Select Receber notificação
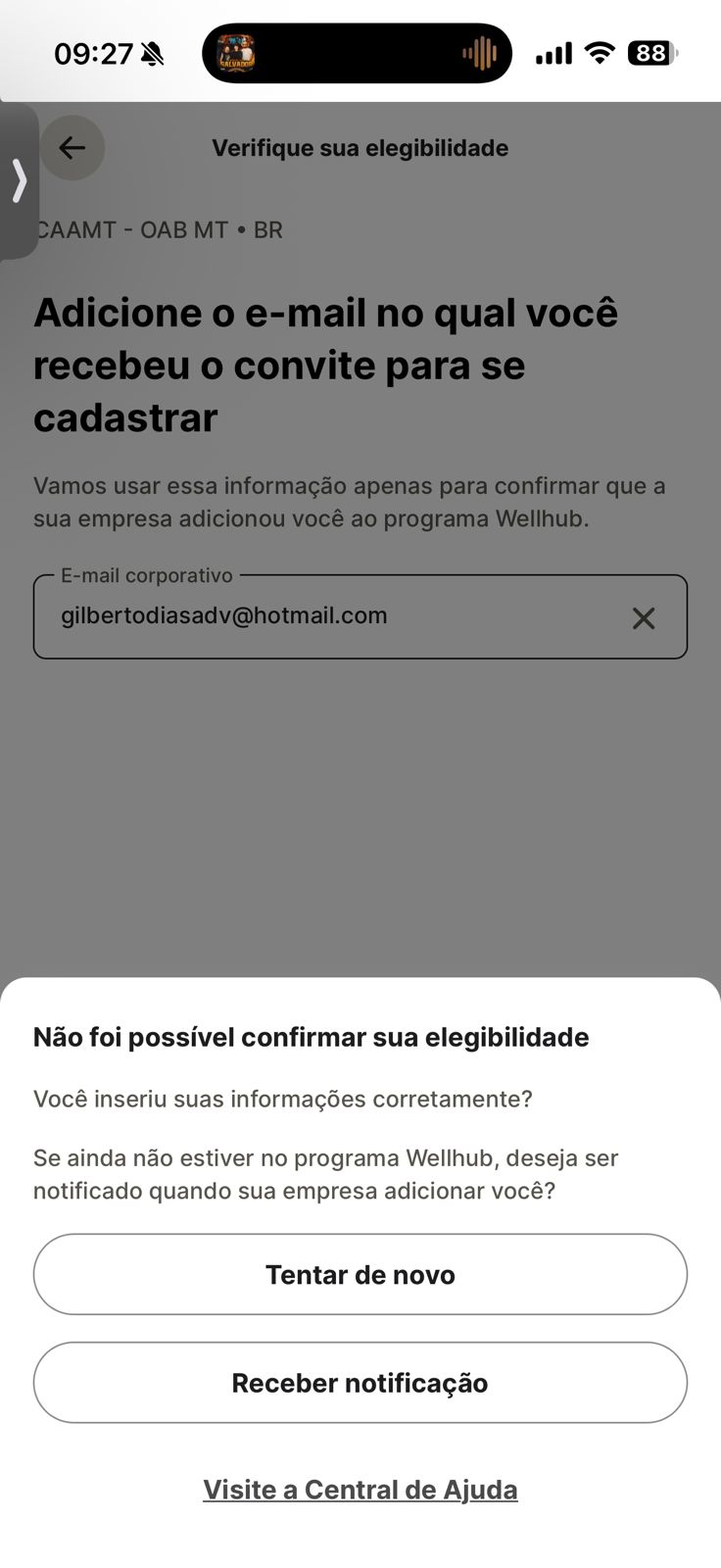This screenshot has height=1568, width=721. (x=360, y=1383)
